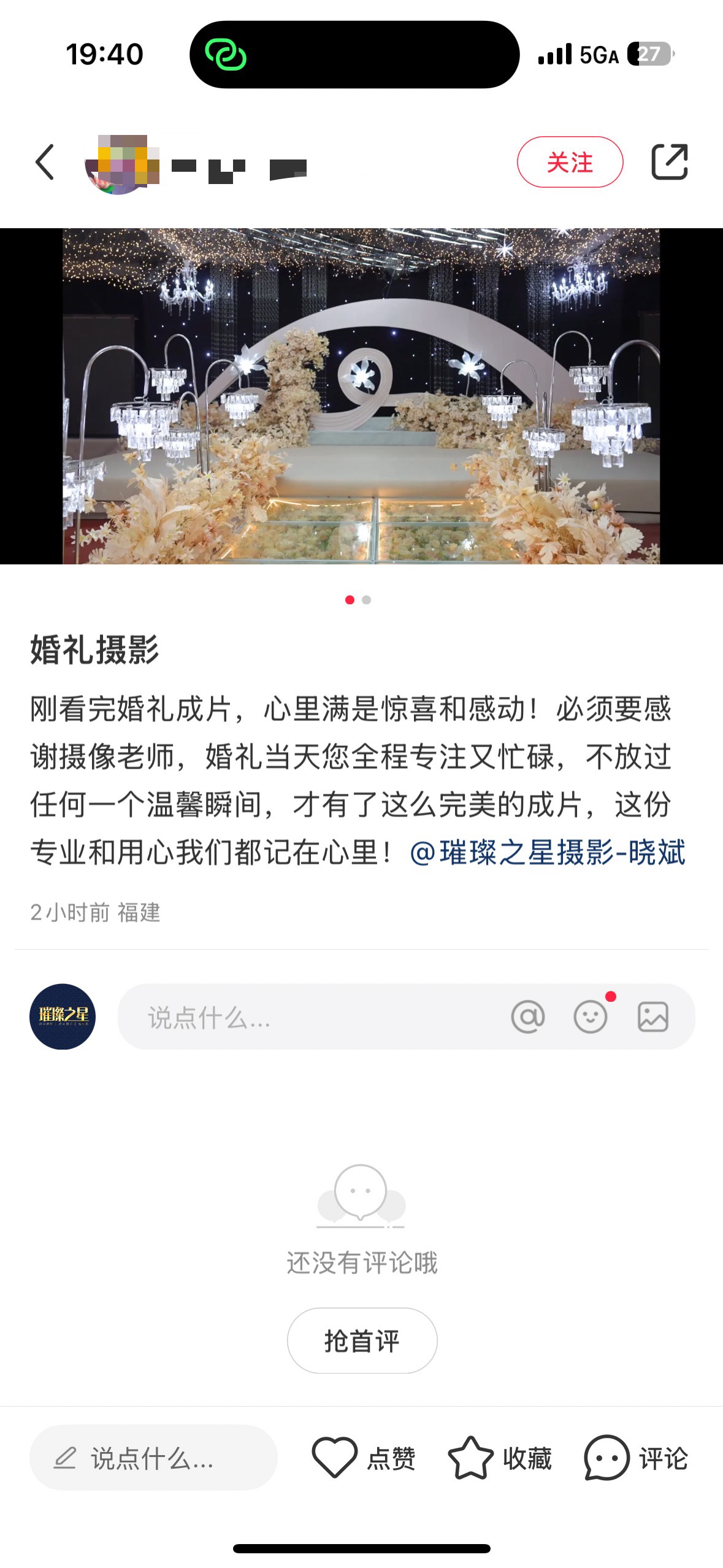Go back using the top-left arrow
This screenshot has width=723, height=1568.
click(x=45, y=163)
